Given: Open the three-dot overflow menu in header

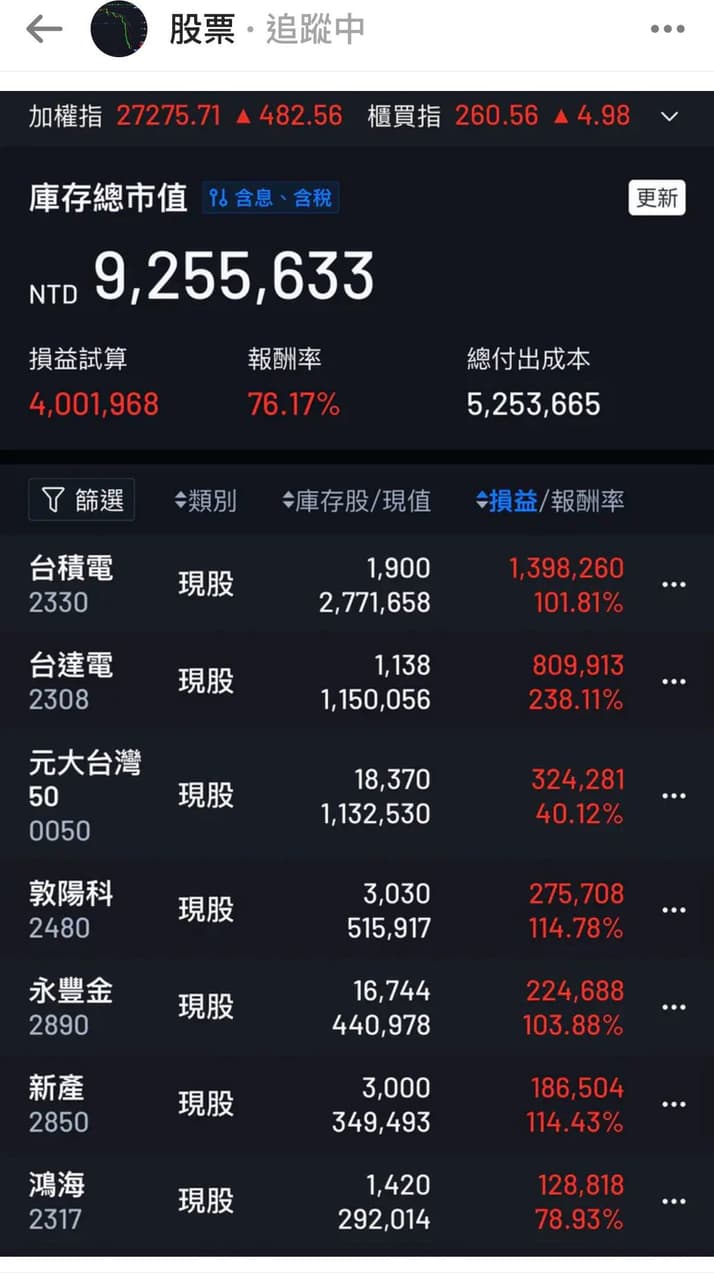Looking at the screenshot, I should tap(668, 30).
